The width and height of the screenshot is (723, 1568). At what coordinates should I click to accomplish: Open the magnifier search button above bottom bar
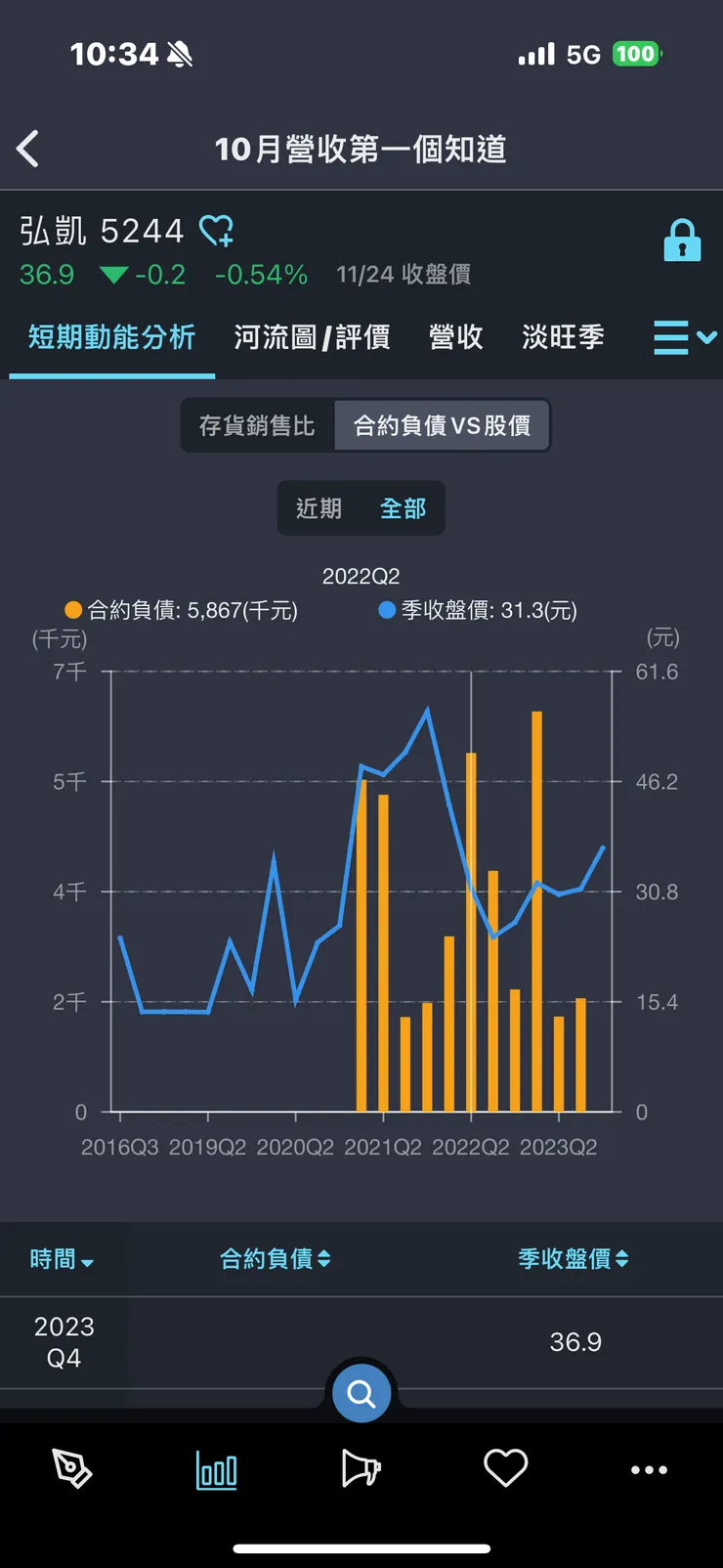(x=361, y=1392)
